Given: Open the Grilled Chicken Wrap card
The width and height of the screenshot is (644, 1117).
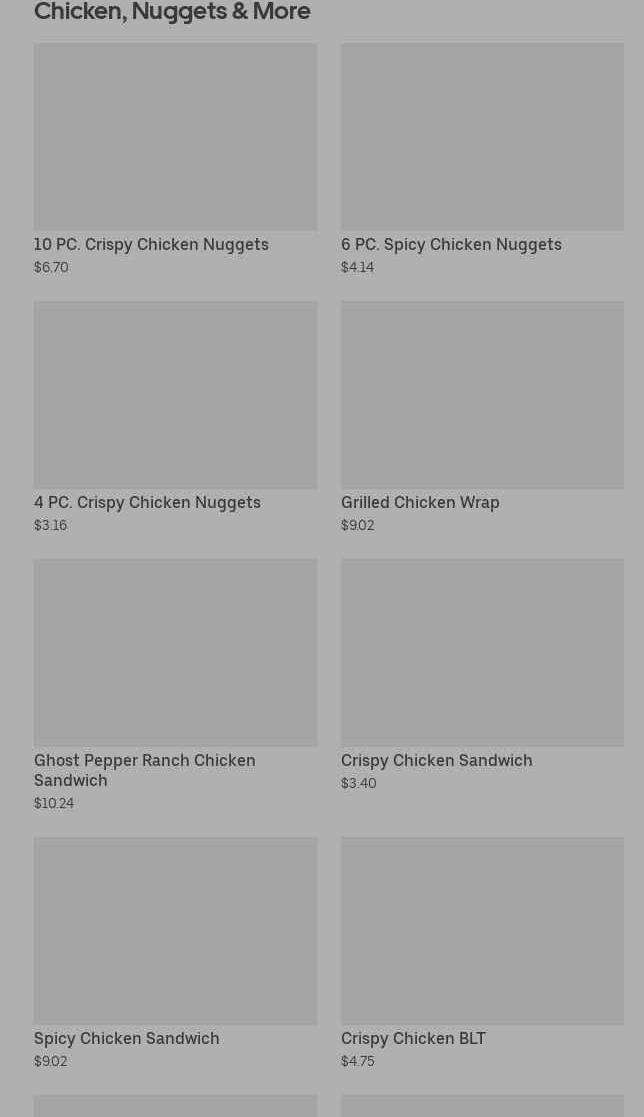Looking at the screenshot, I should (x=482, y=417).
